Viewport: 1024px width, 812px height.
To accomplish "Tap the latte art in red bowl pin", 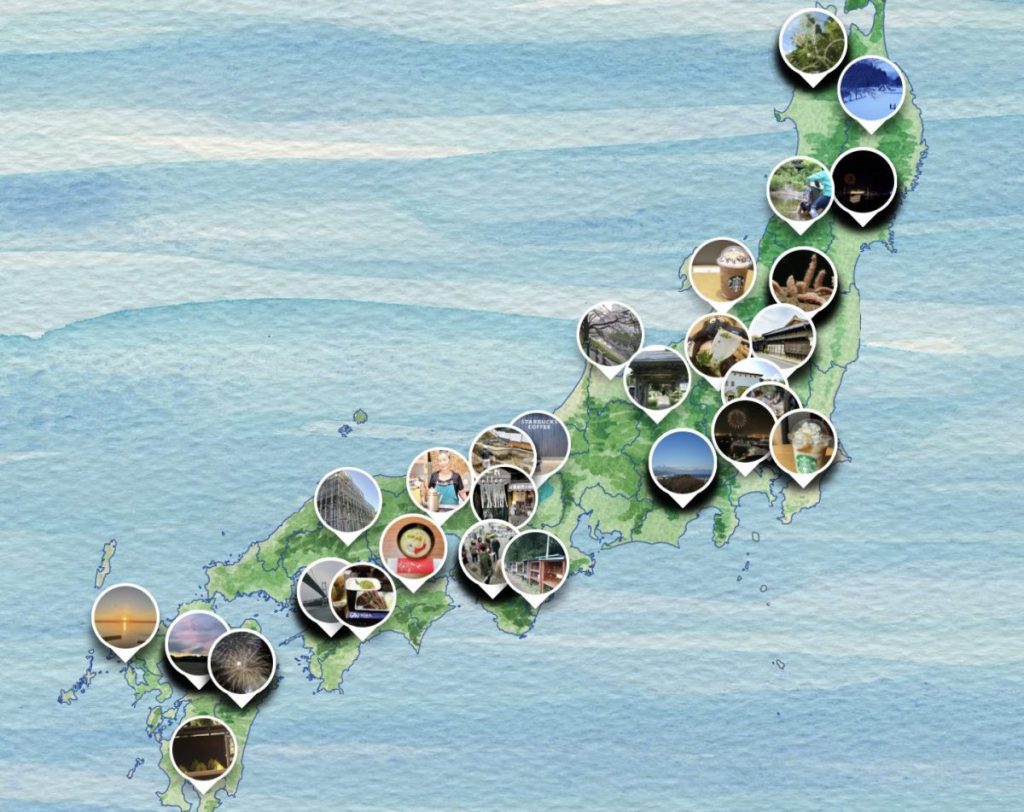I will pyautogui.click(x=412, y=547).
